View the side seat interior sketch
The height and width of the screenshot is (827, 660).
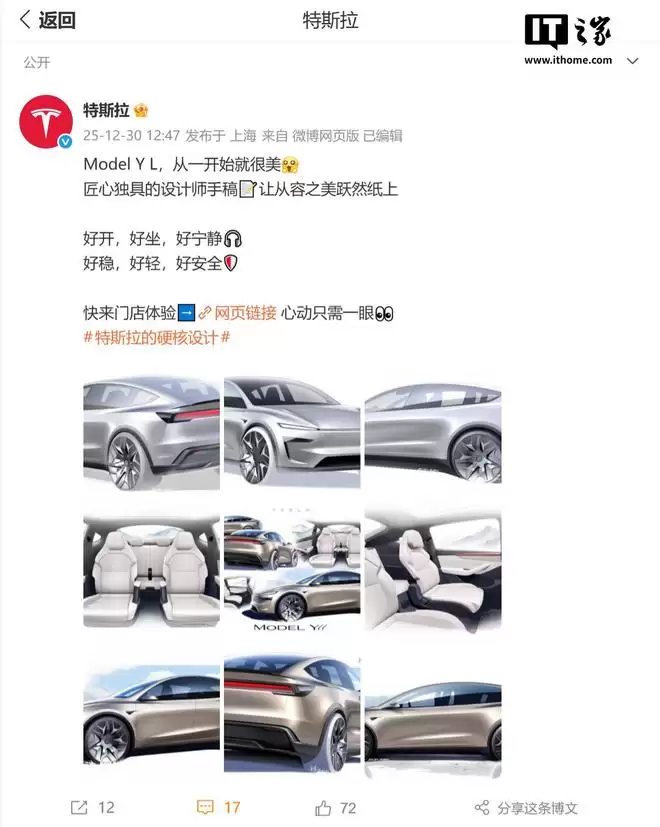(x=433, y=570)
